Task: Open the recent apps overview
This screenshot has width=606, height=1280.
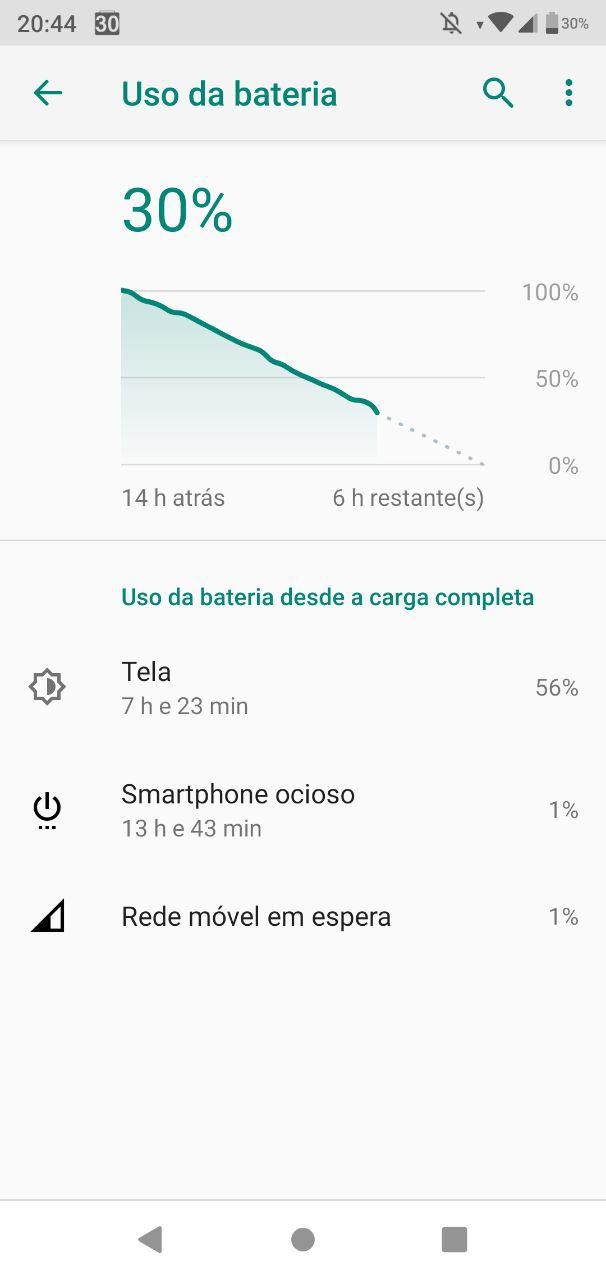Action: 454,1240
